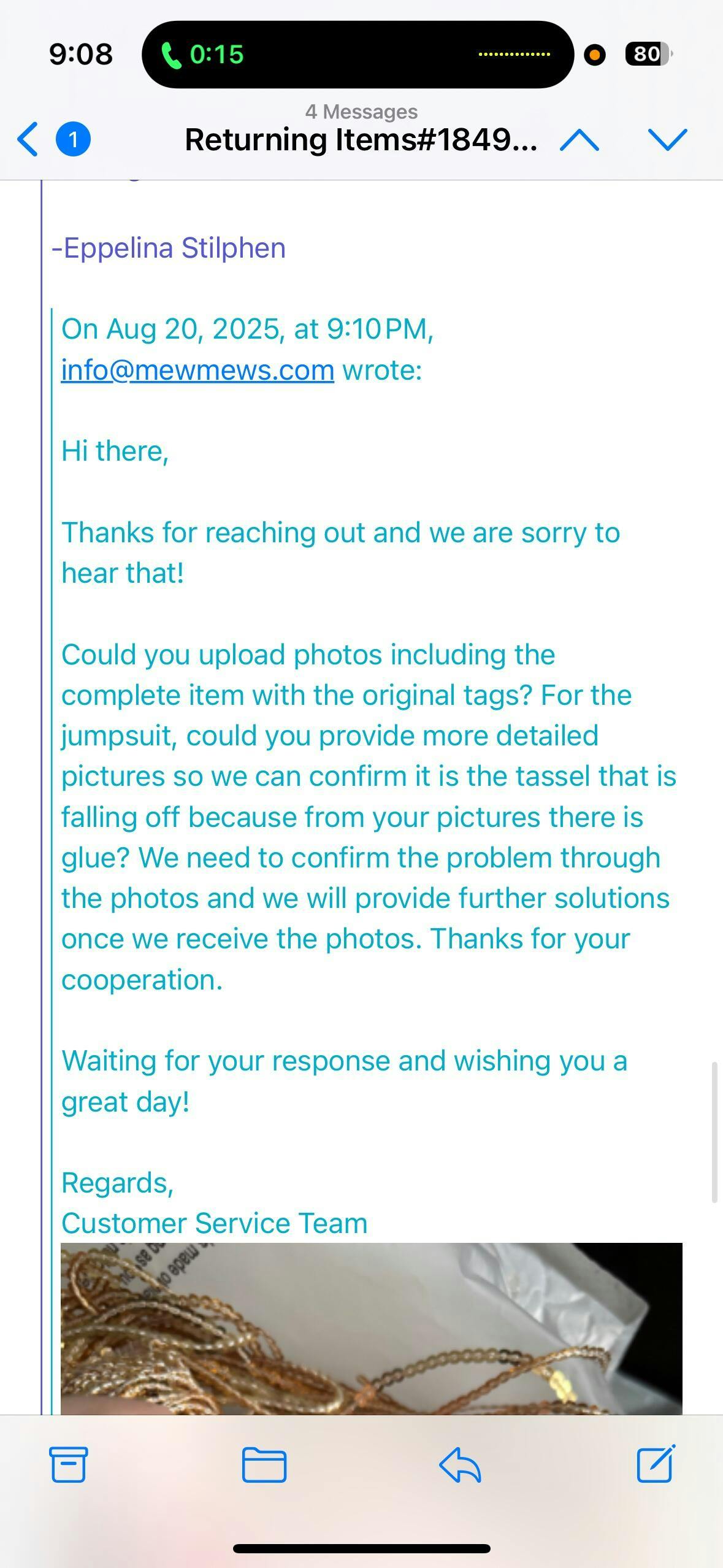Open the reply options arrow
The height and width of the screenshot is (1568, 723).
460,1465
